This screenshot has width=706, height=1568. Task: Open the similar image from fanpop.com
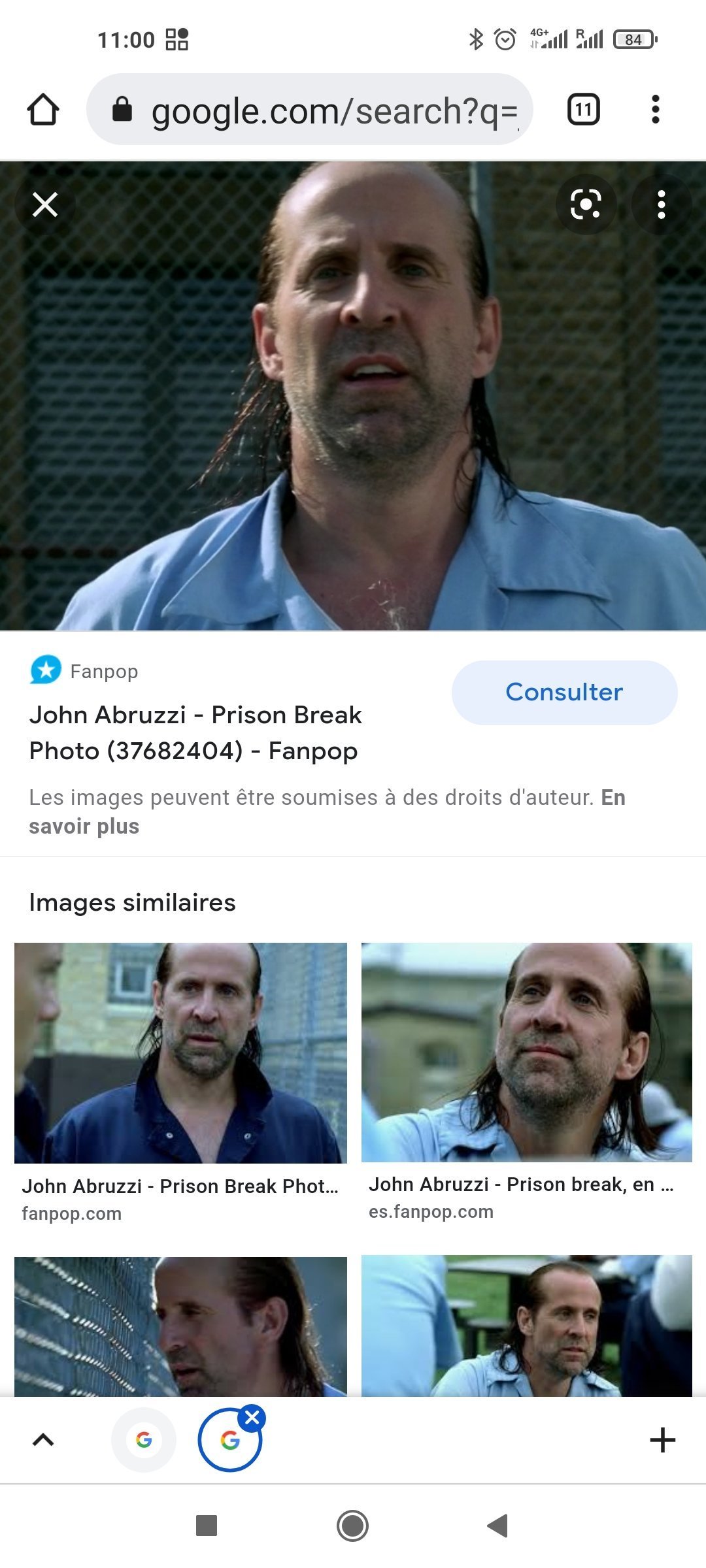tap(180, 1053)
